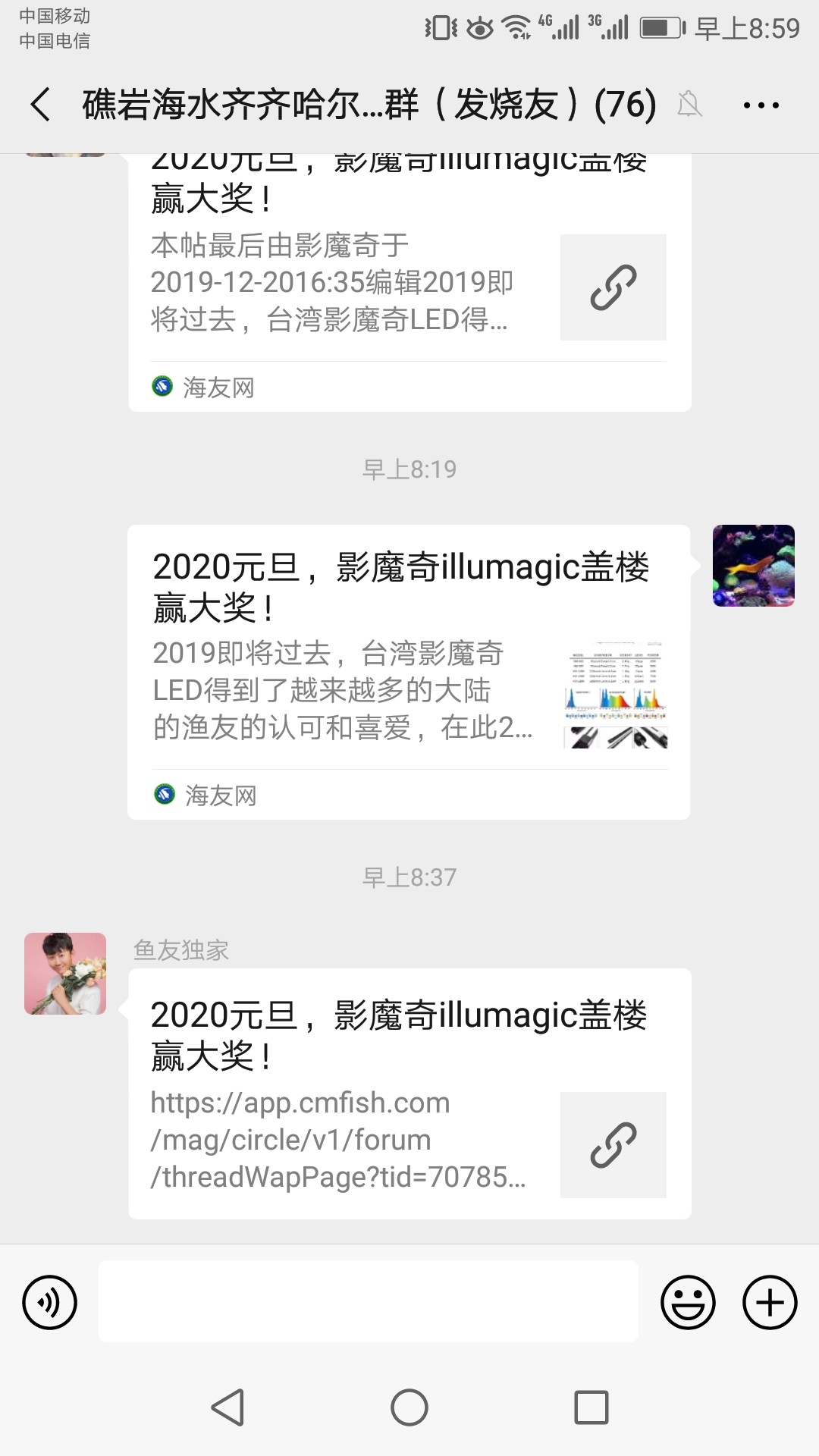
Task: Switch to voice message input
Action: [50, 1302]
